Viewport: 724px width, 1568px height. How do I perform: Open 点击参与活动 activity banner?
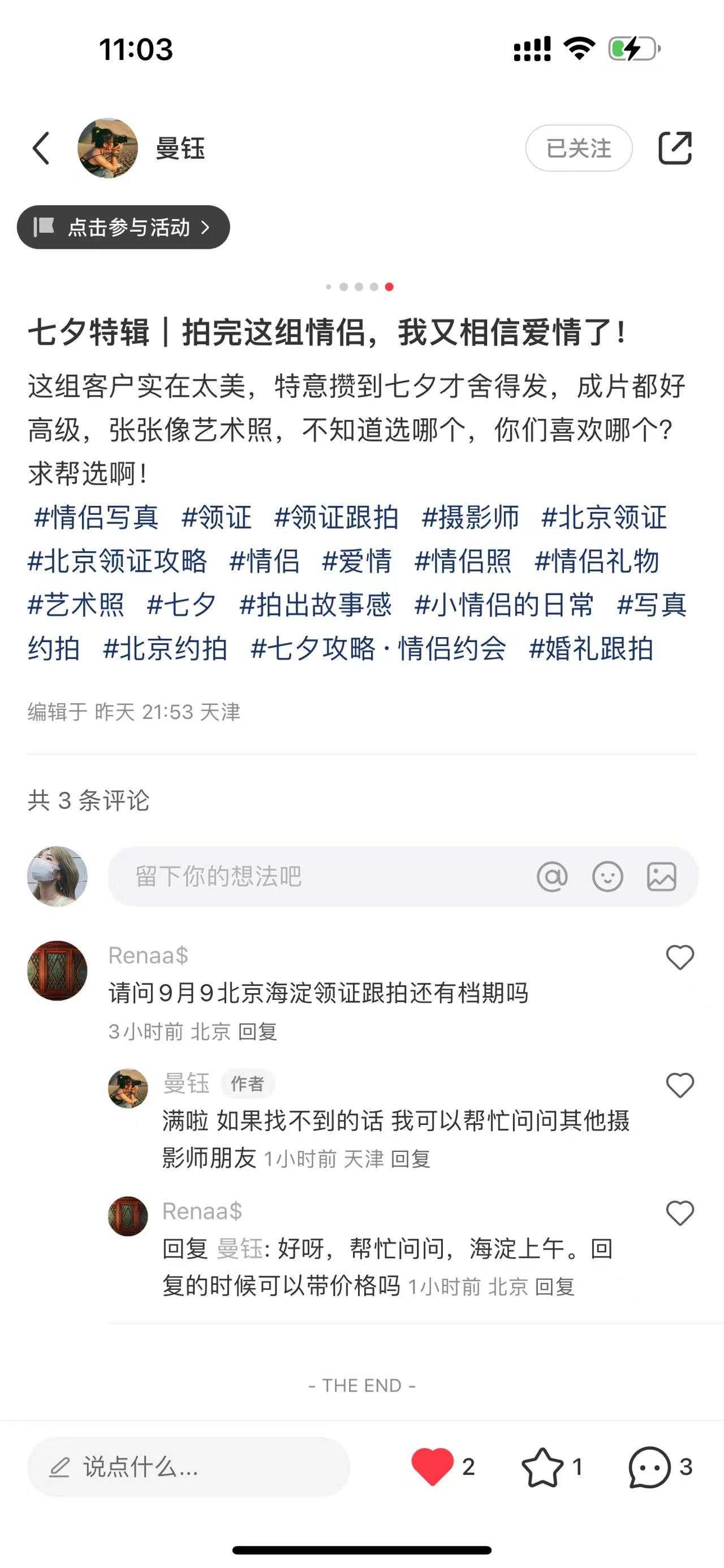(123, 228)
